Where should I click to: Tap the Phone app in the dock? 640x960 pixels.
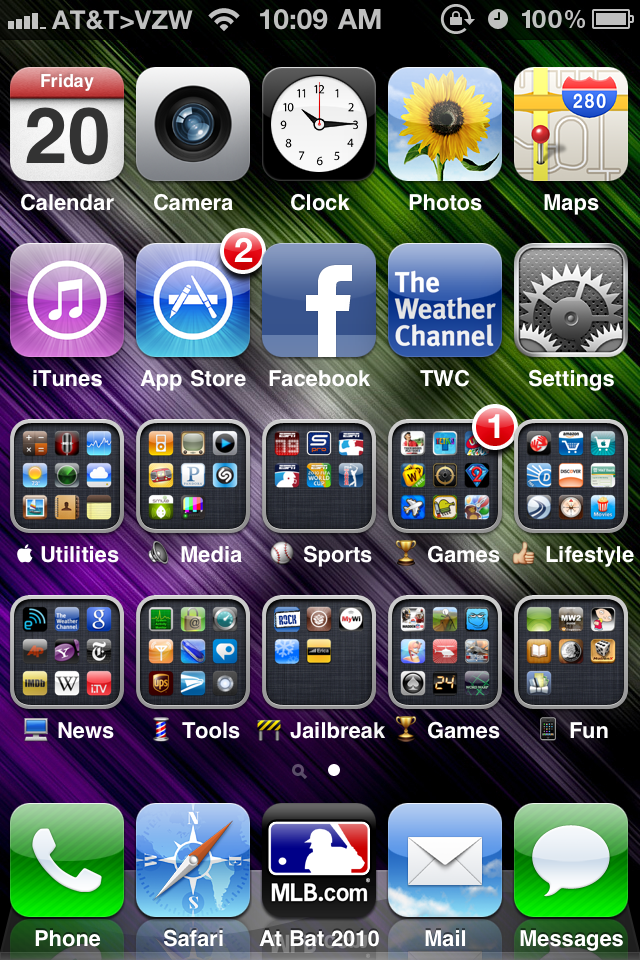(x=67, y=861)
